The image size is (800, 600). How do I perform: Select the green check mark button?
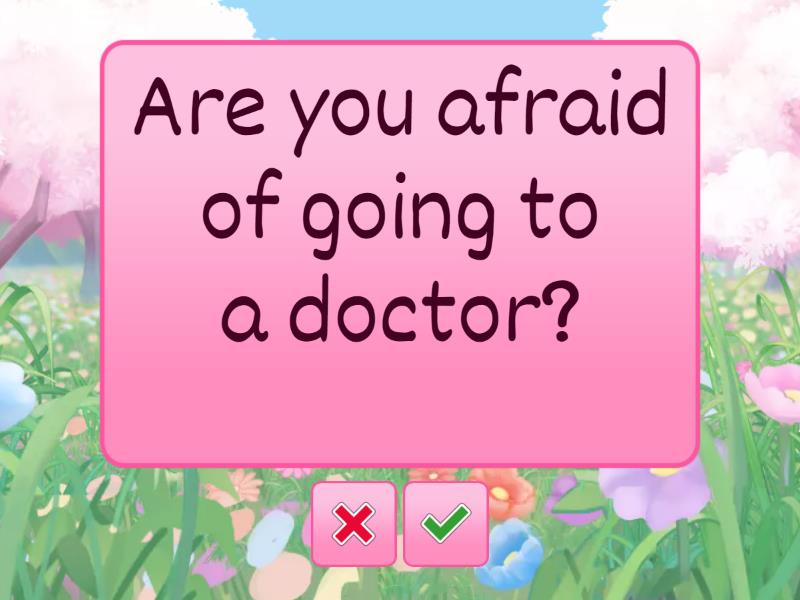445,523
